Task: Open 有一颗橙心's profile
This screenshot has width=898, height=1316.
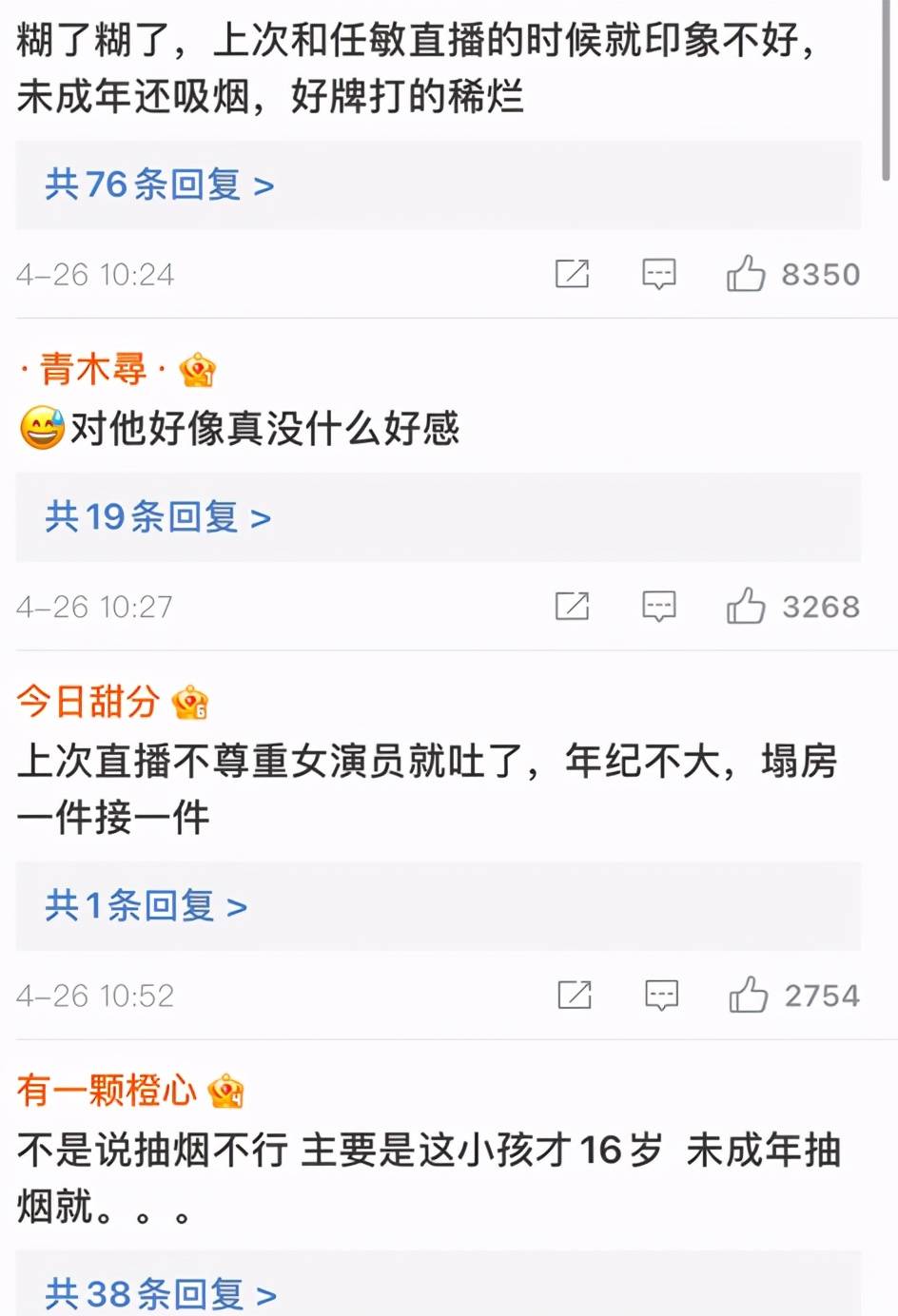Action: (107, 1090)
